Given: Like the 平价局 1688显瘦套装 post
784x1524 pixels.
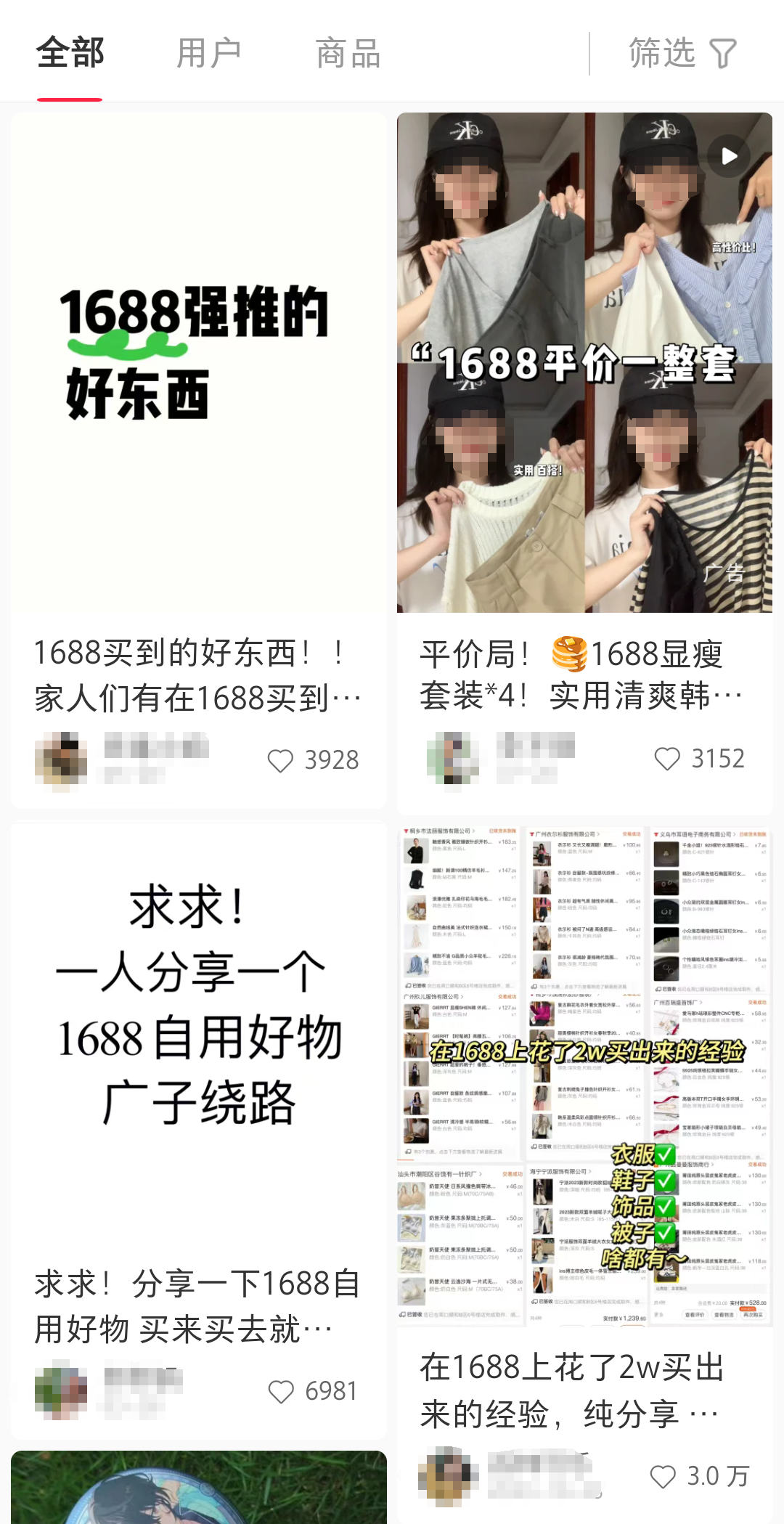Looking at the screenshot, I should pyautogui.click(x=667, y=759).
